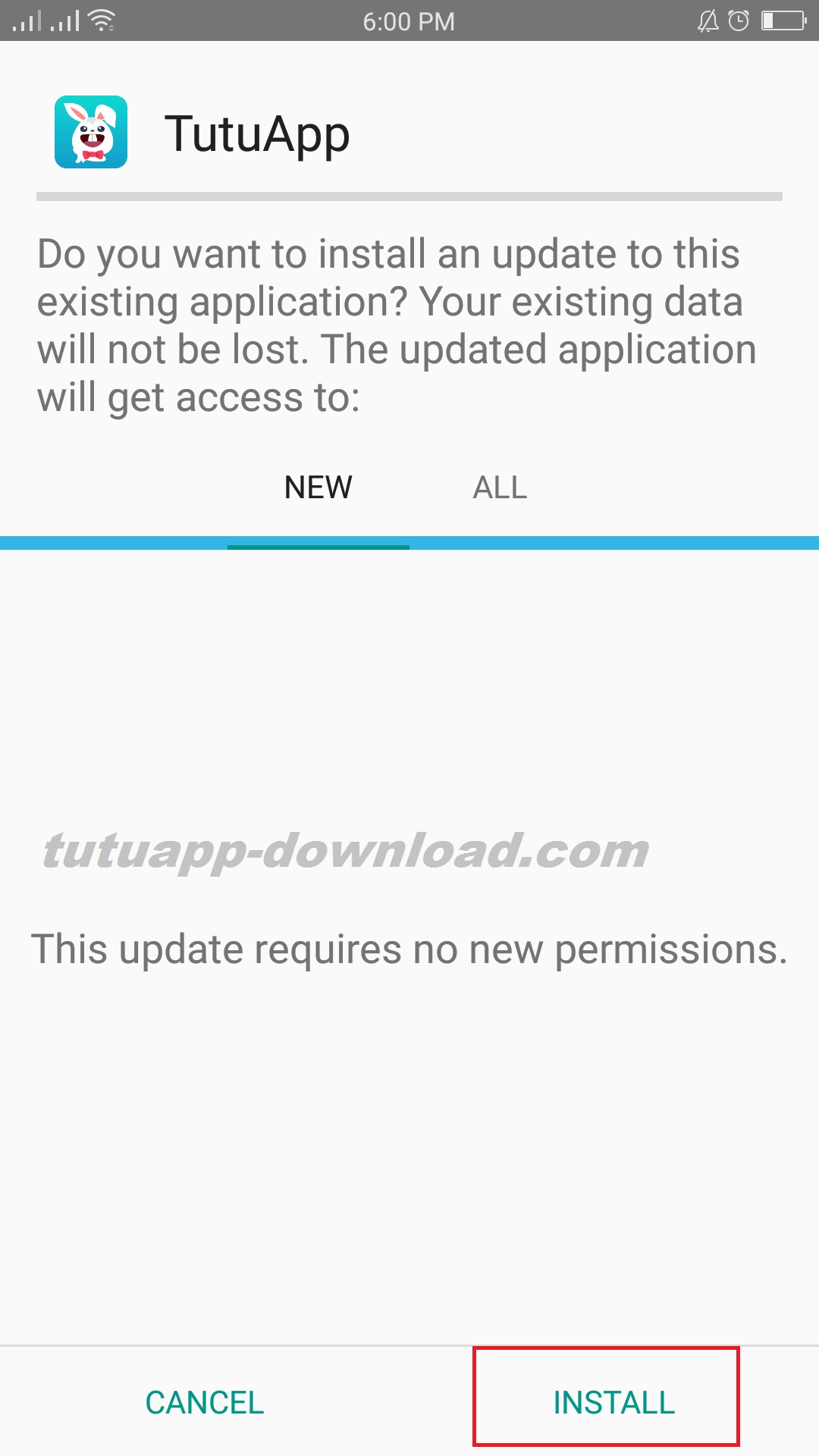
Task: Switch to the ALL permissions tab
Action: point(500,488)
